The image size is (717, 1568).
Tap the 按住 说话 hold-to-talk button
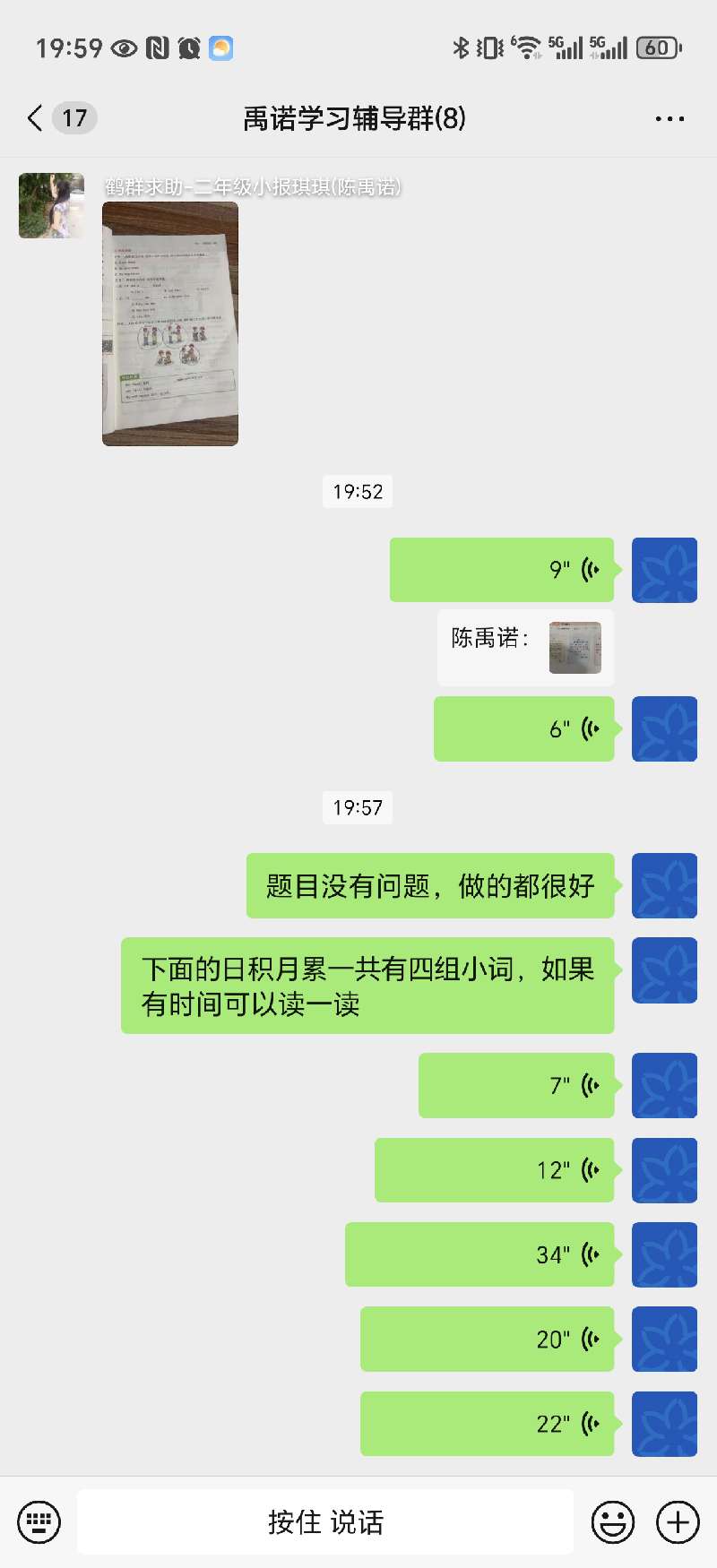[x=325, y=1521]
